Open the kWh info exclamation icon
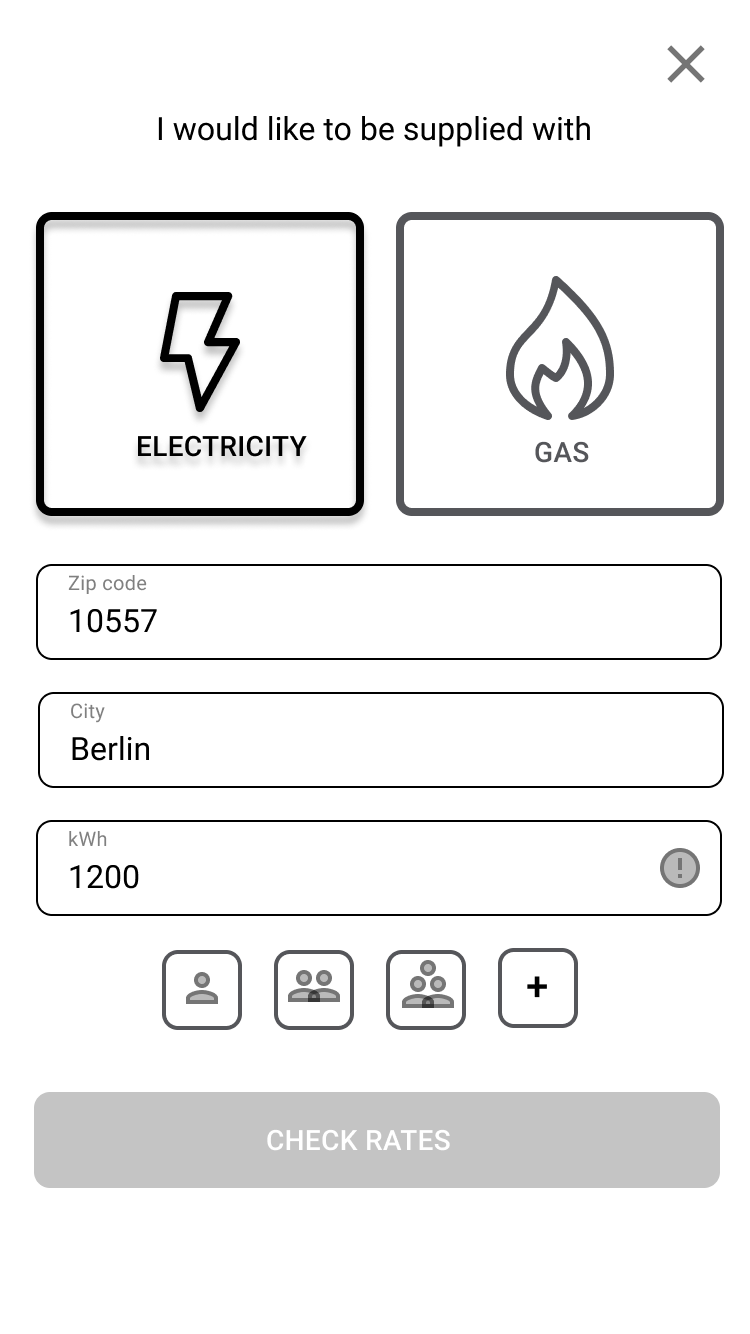Screen dimensions: 750x1334 pos(680,867)
